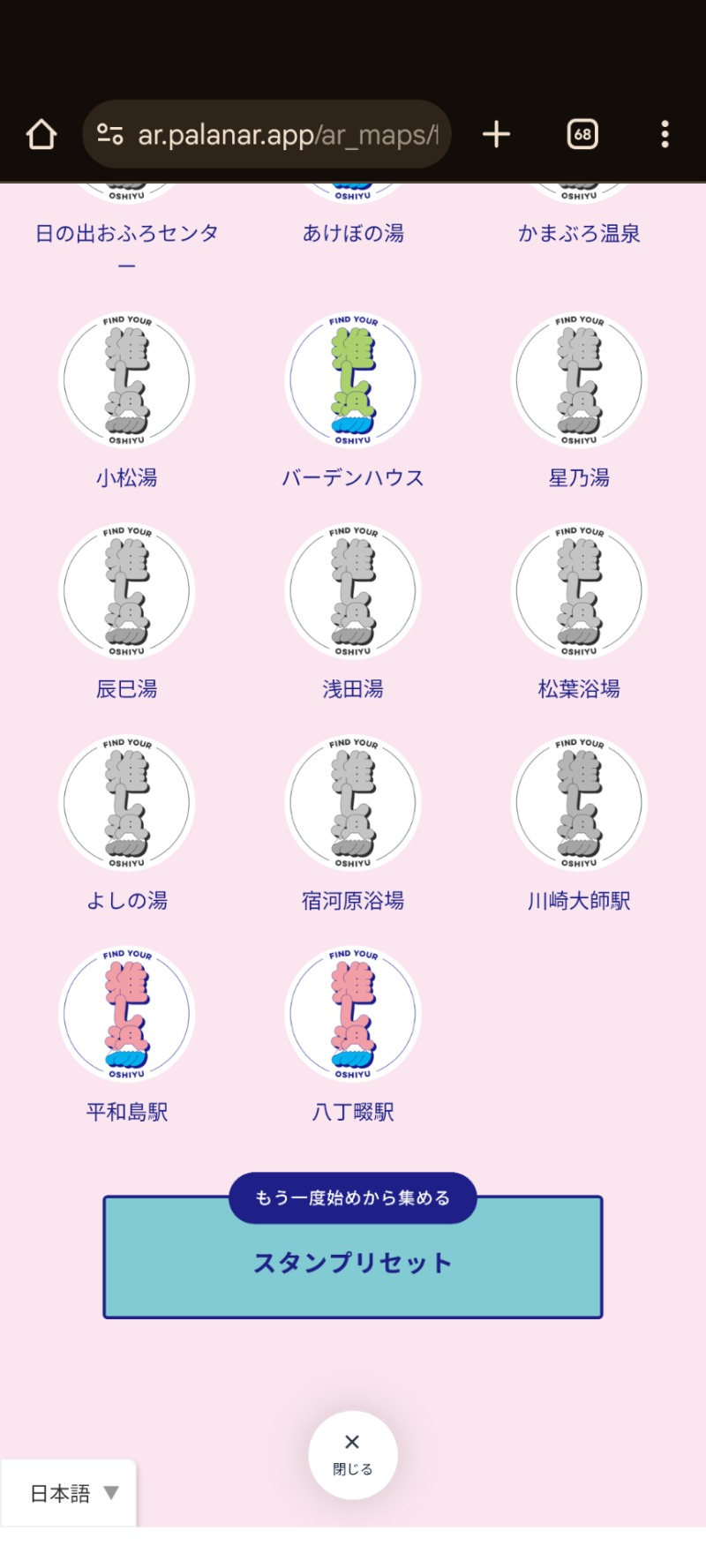Tap the 松葉浴場 stamp icon
Viewport: 706px width, 1568px height.
pos(578,591)
